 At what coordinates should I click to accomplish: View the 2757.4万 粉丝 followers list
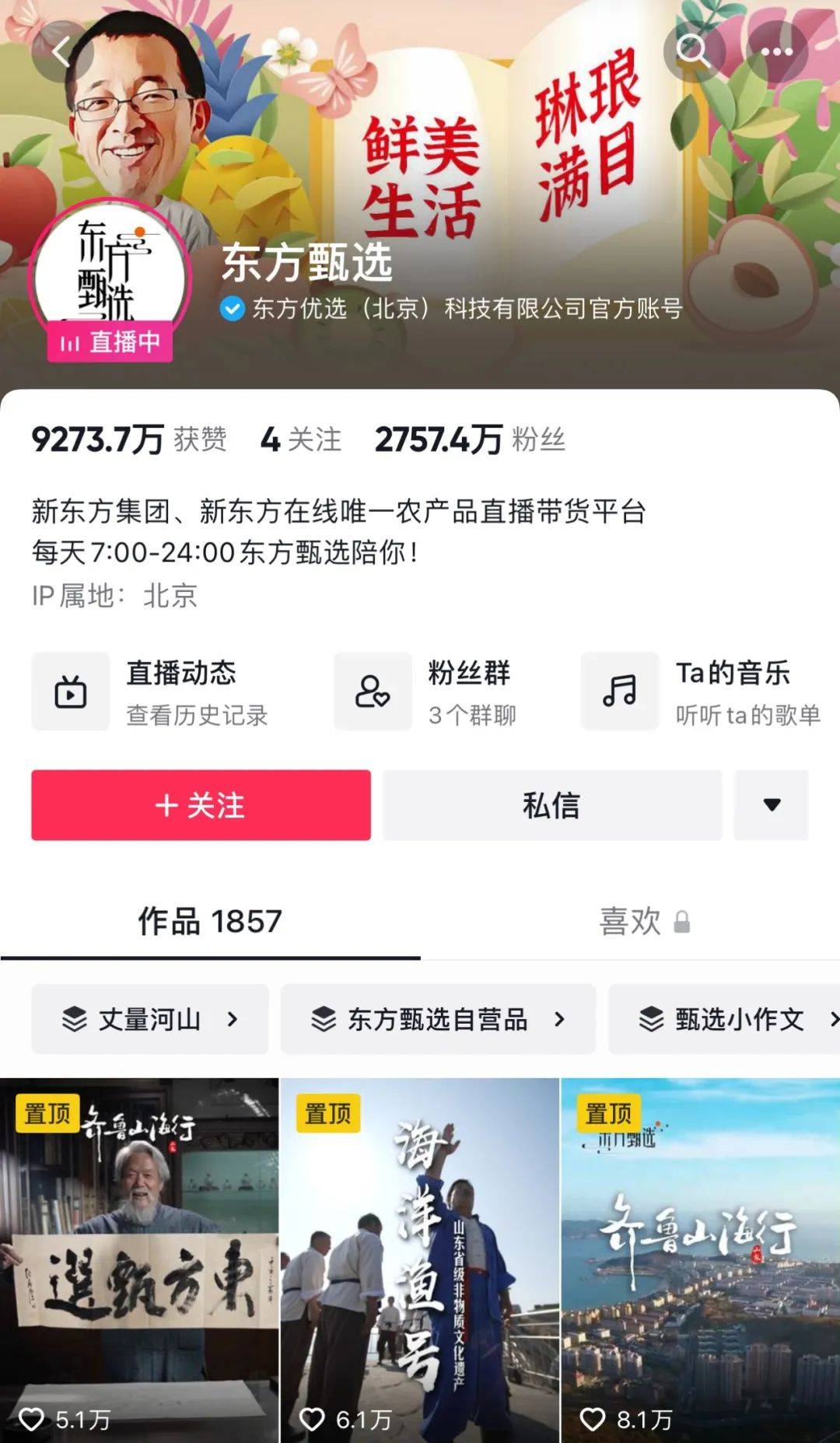470,440
